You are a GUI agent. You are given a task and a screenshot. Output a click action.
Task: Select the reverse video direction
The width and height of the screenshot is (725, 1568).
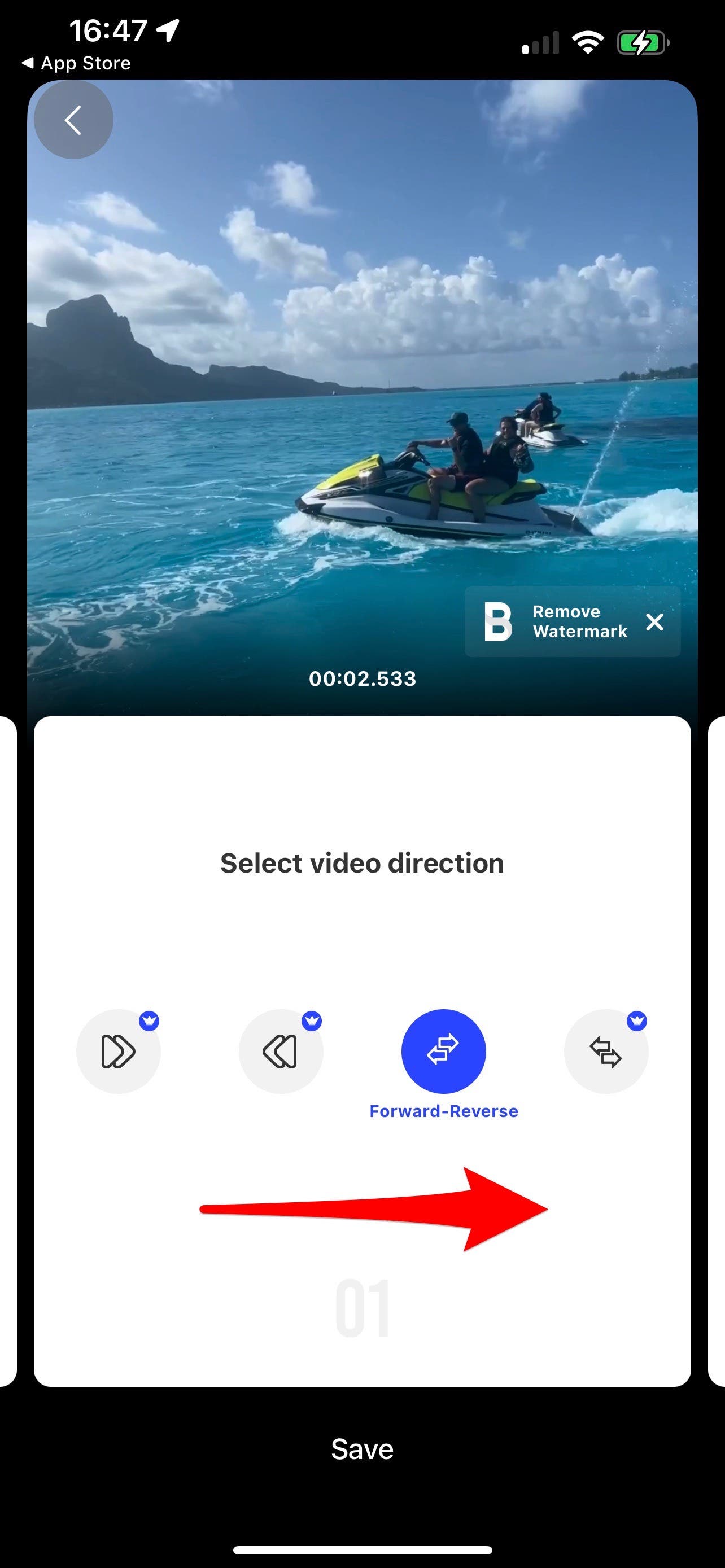[281, 1051]
